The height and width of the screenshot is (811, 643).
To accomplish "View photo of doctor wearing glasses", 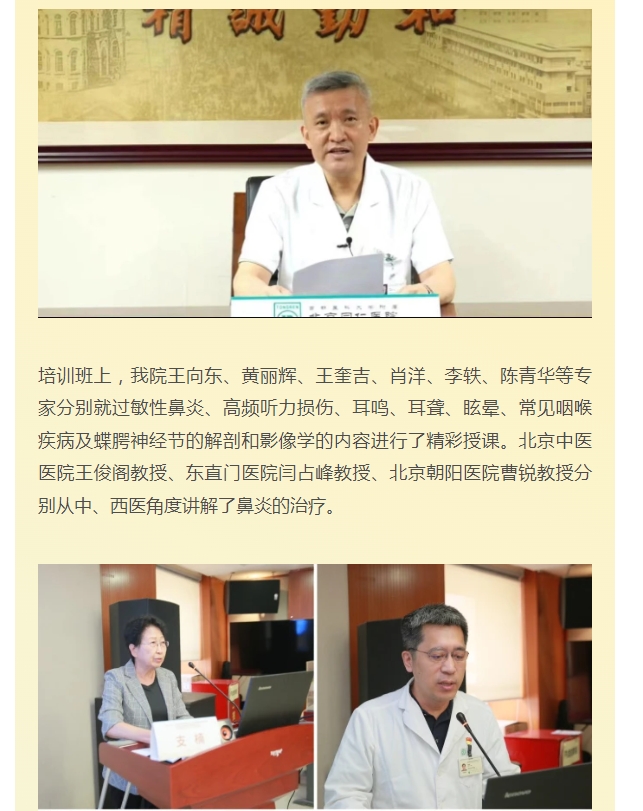I will click(x=454, y=686).
